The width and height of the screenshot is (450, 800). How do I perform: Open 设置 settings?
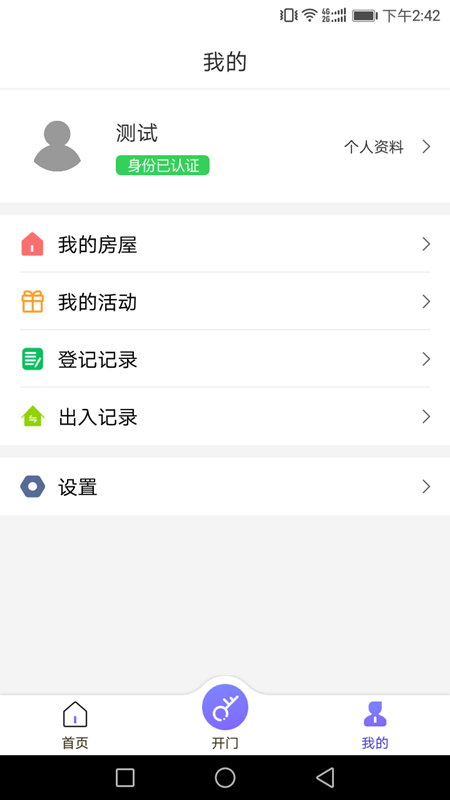[225, 487]
